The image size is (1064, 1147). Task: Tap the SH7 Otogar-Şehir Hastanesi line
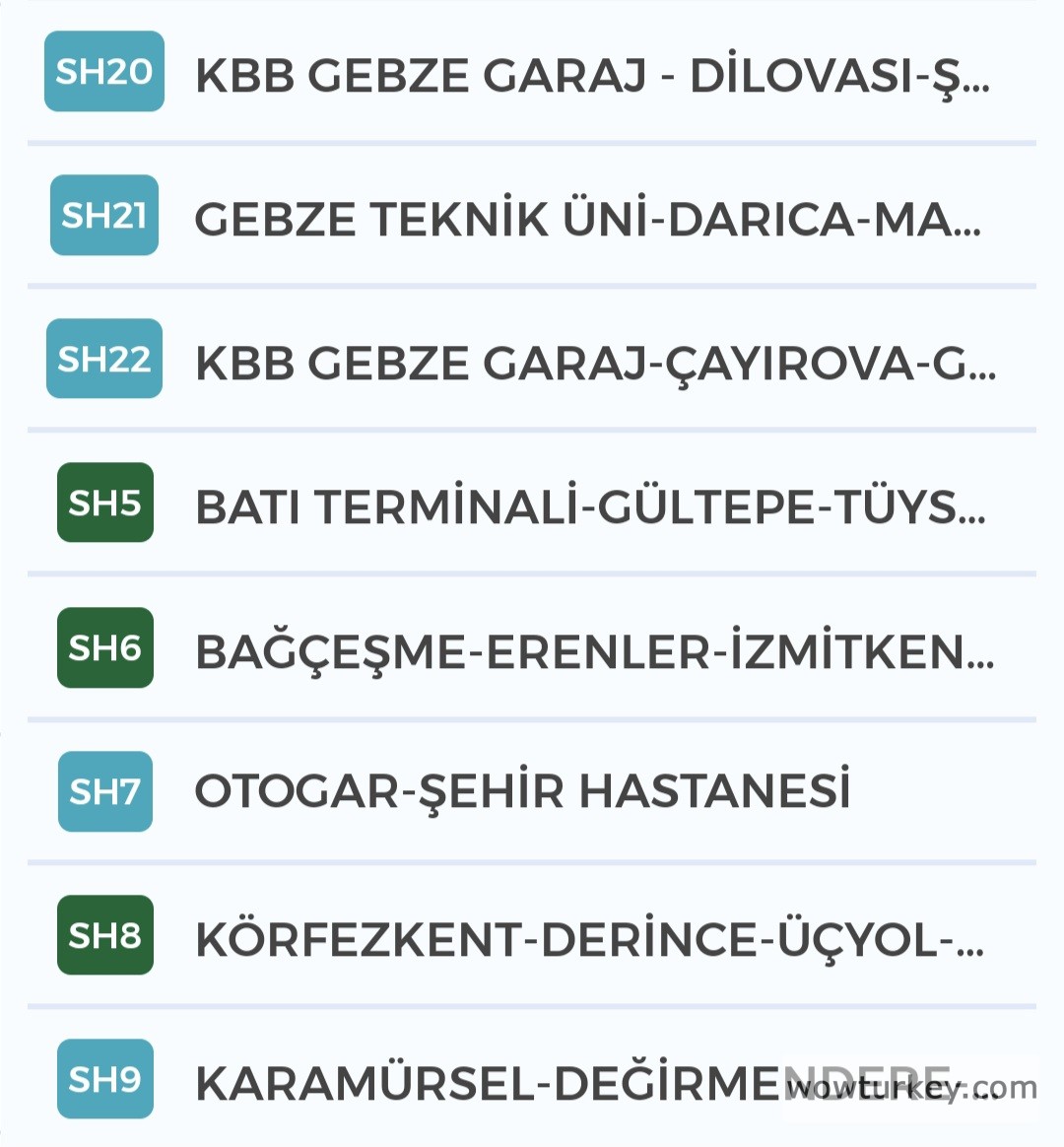[x=522, y=790]
